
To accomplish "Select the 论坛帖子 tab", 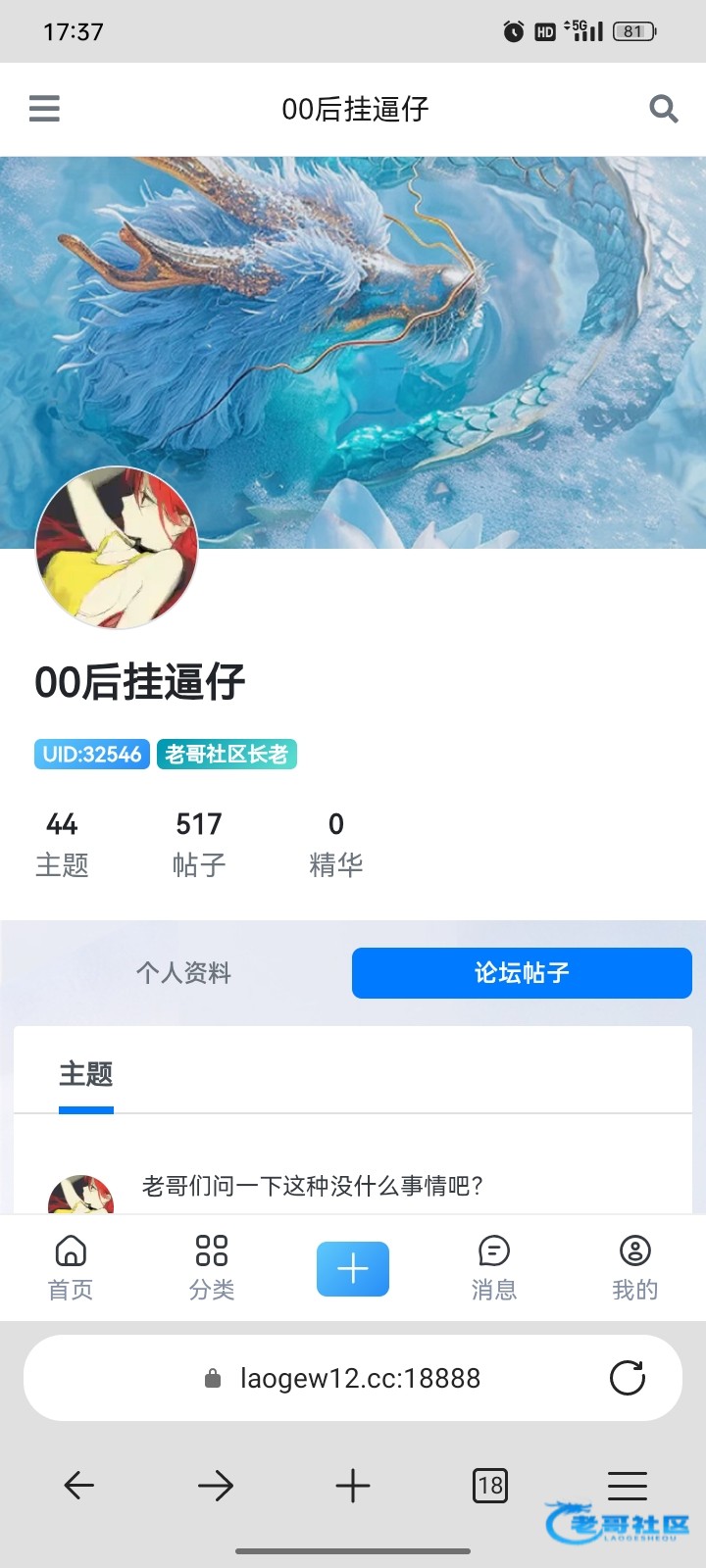I will [522, 973].
